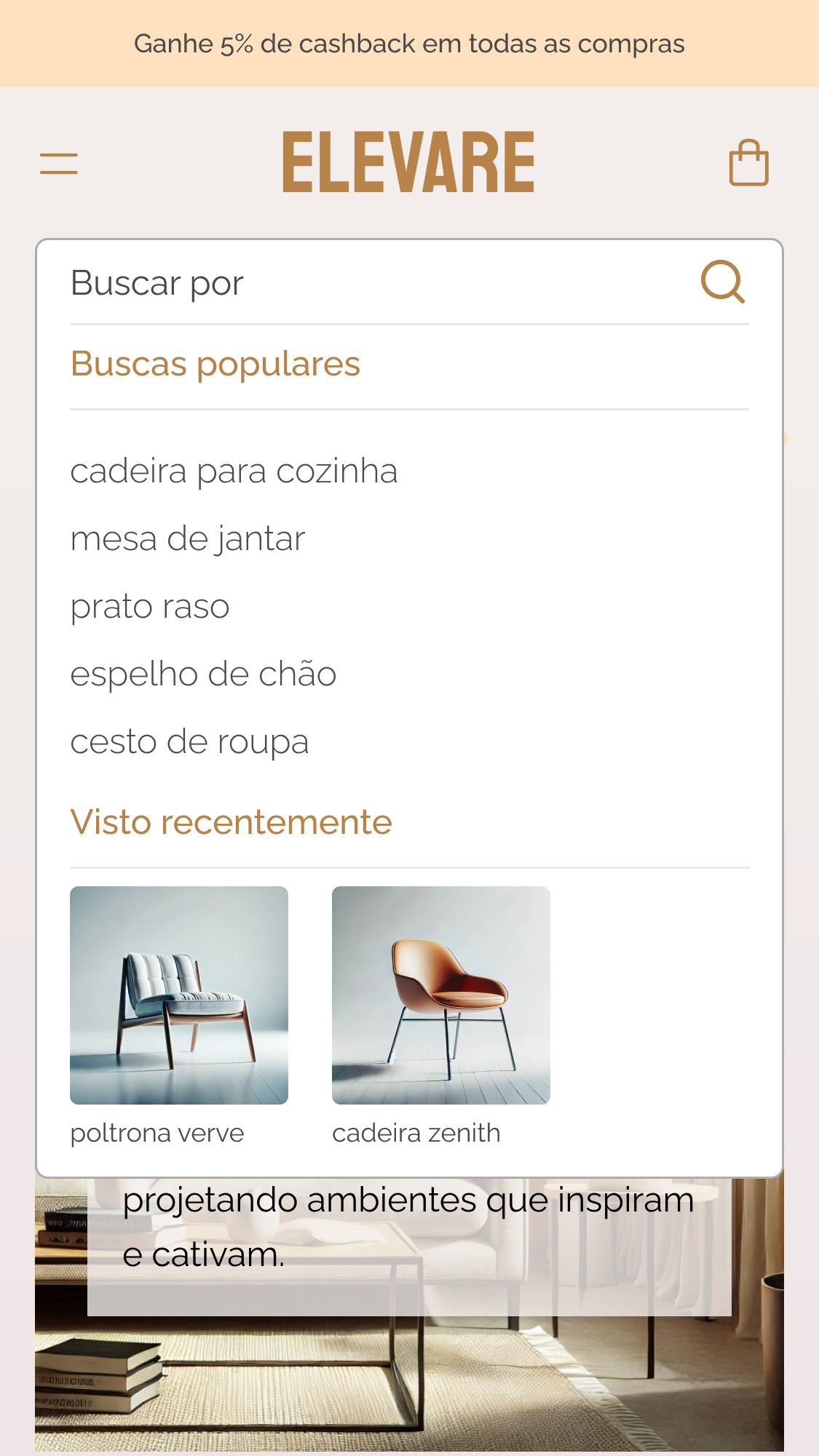Choose the mesa de jantar suggestion
Image resolution: width=819 pixels, height=1456 pixels.
[188, 539]
